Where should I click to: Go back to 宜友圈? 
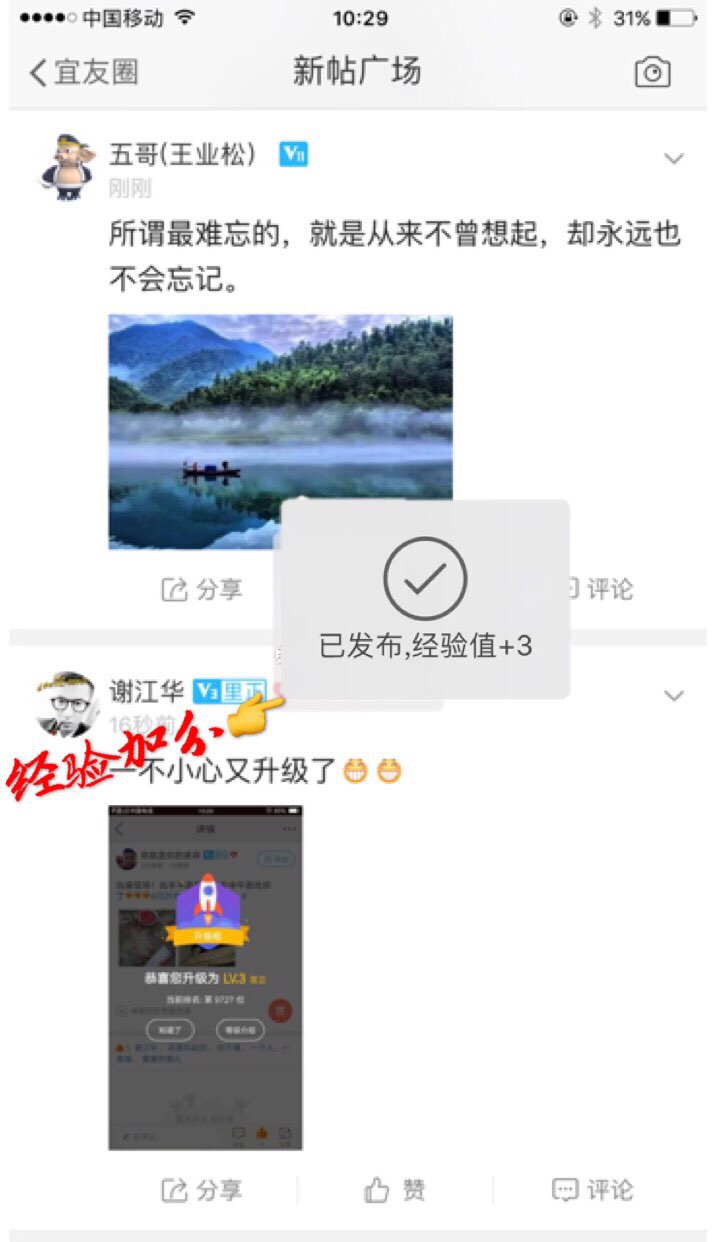click(84, 72)
